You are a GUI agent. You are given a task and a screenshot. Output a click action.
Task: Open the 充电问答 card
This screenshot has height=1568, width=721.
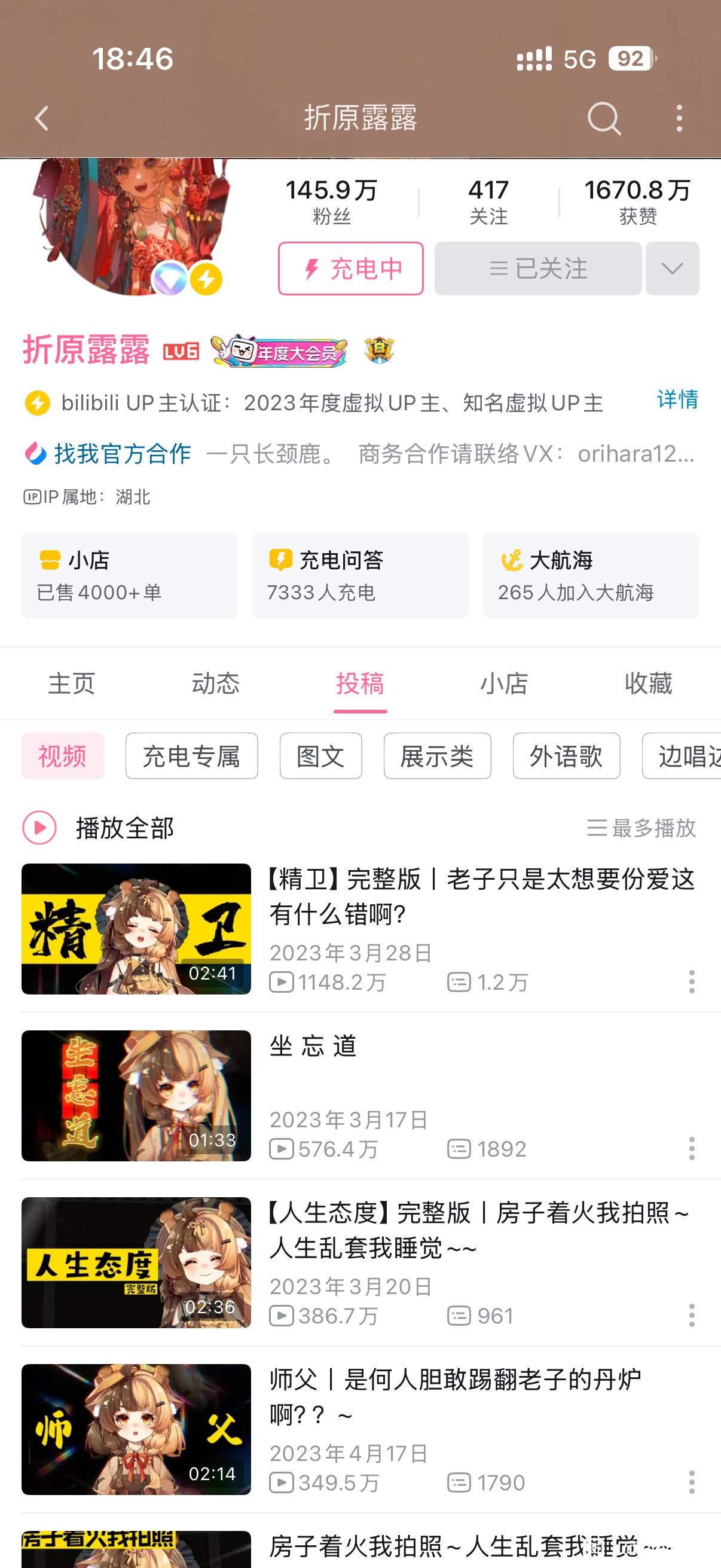coord(360,575)
